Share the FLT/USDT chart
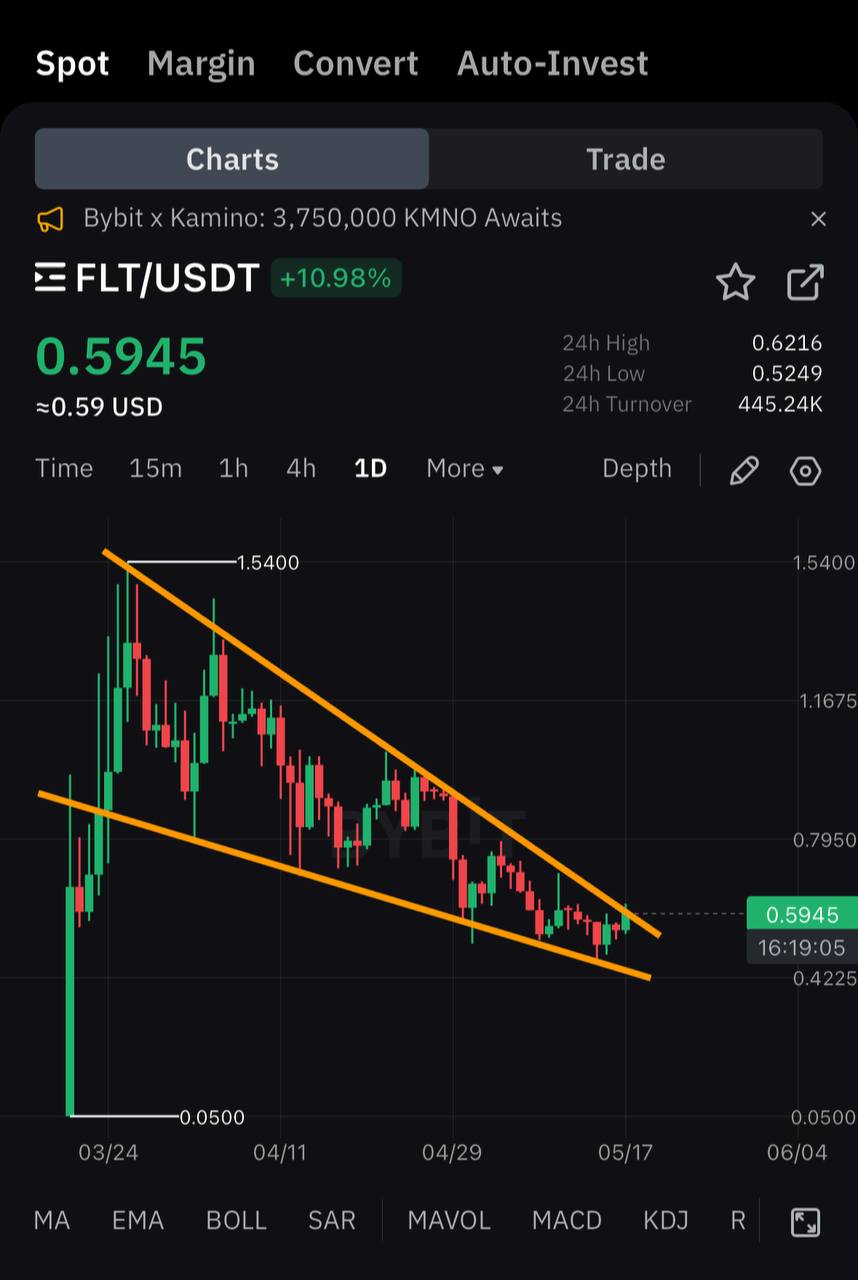Viewport: 858px width, 1280px height. pos(805,283)
